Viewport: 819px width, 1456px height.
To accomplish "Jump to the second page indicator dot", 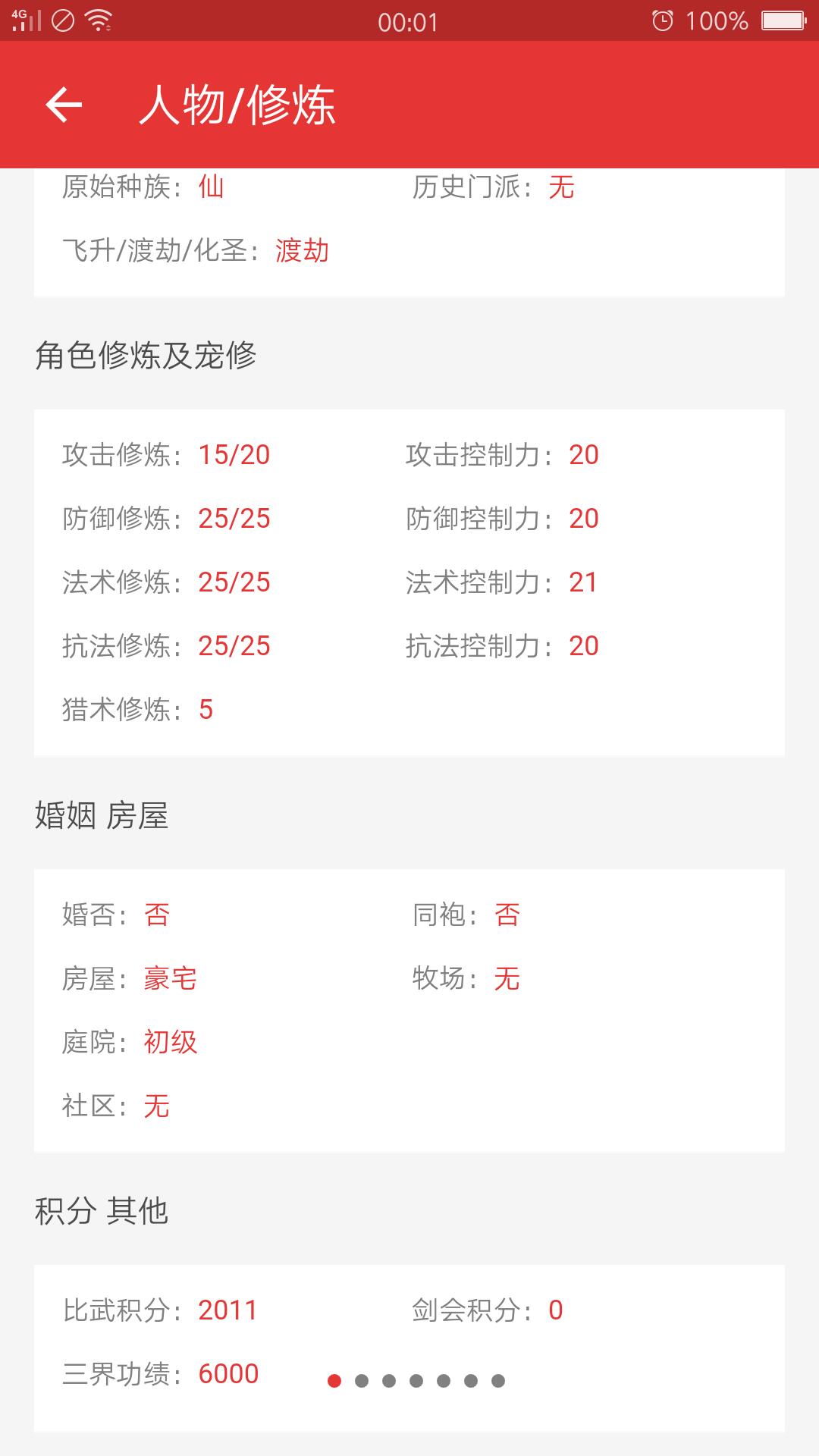I will pos(362,1381).
